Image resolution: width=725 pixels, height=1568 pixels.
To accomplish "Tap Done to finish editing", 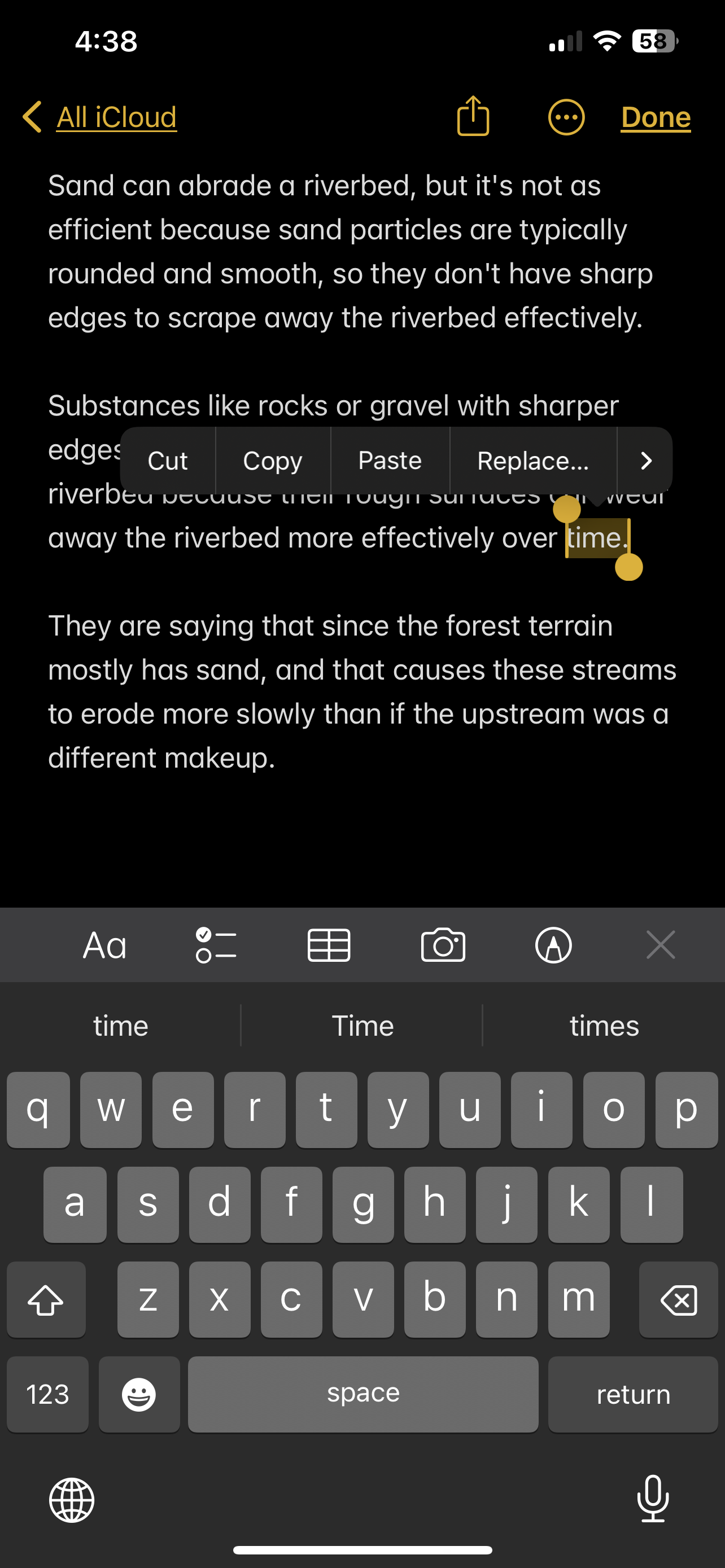I will pos(656,117).
